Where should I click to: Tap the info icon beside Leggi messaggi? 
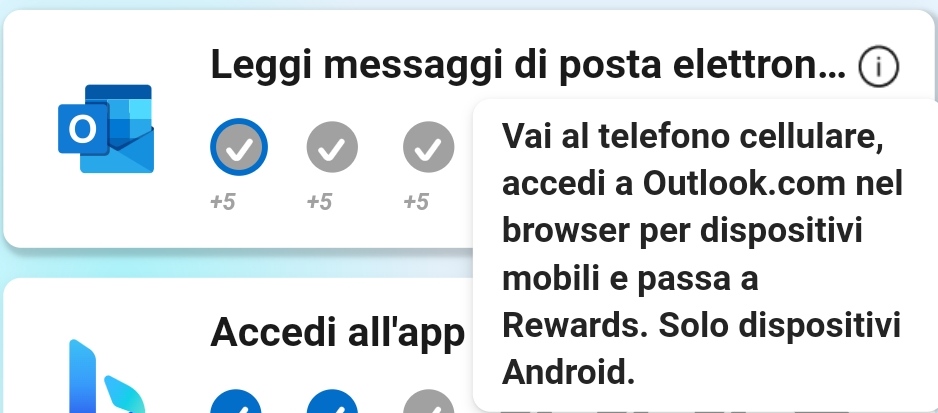(879, 68)
